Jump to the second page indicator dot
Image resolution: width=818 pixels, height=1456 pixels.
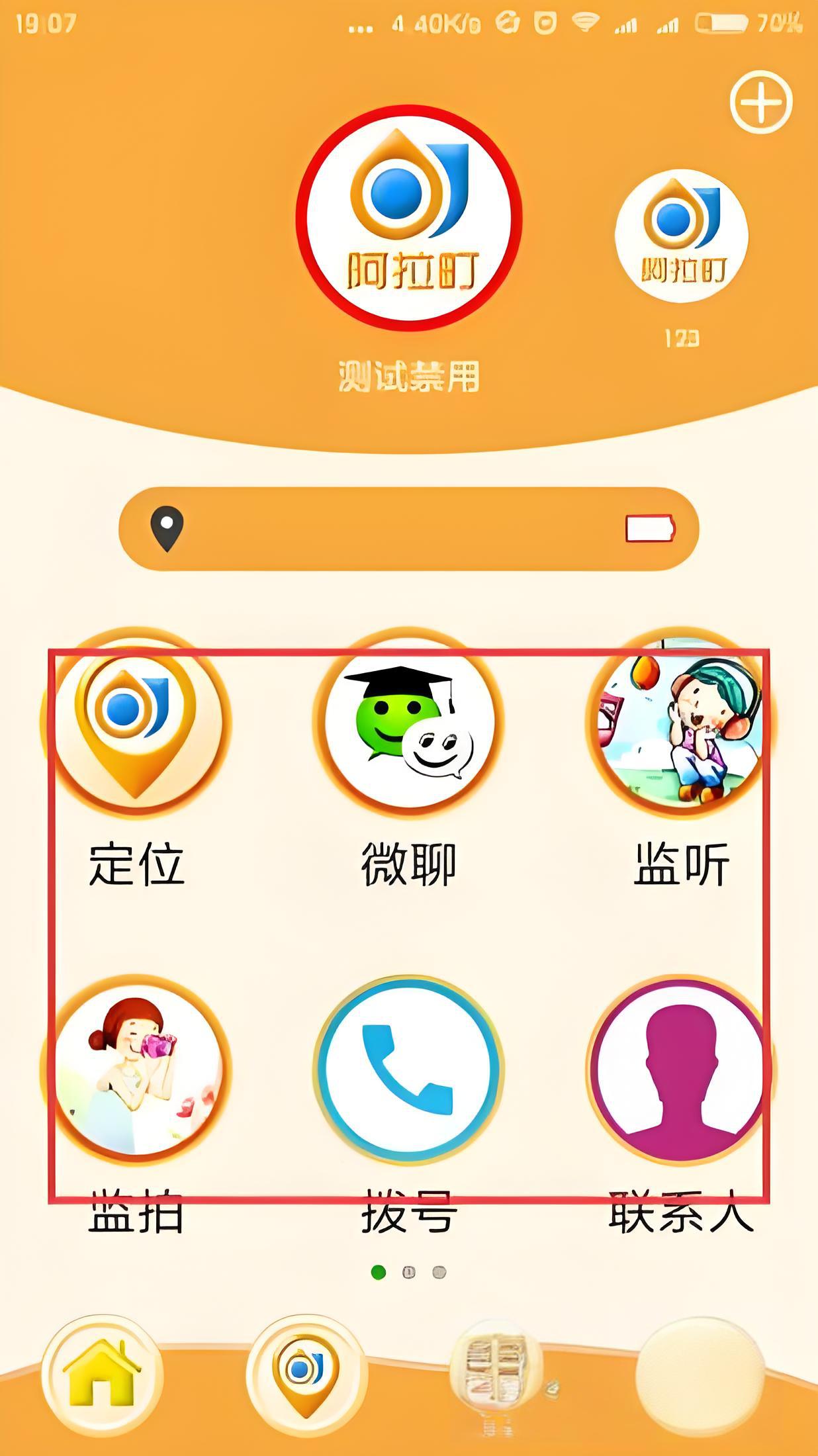pyautogui.click(x=409, y=1272)
